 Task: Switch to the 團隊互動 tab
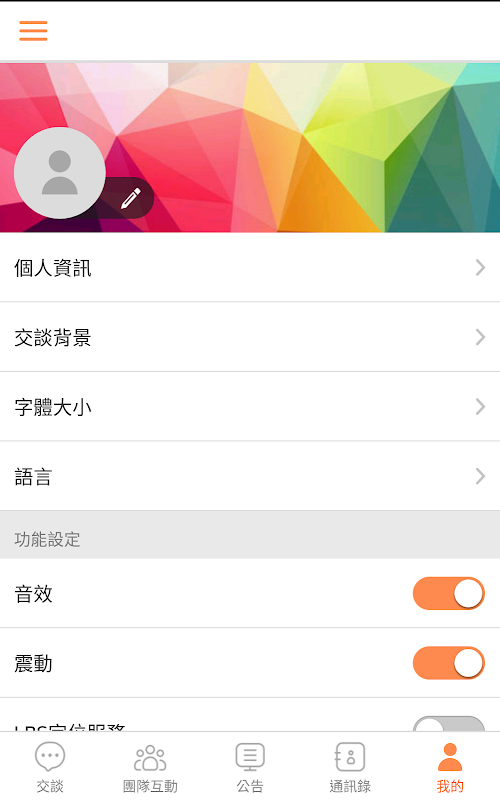point(150,767)
